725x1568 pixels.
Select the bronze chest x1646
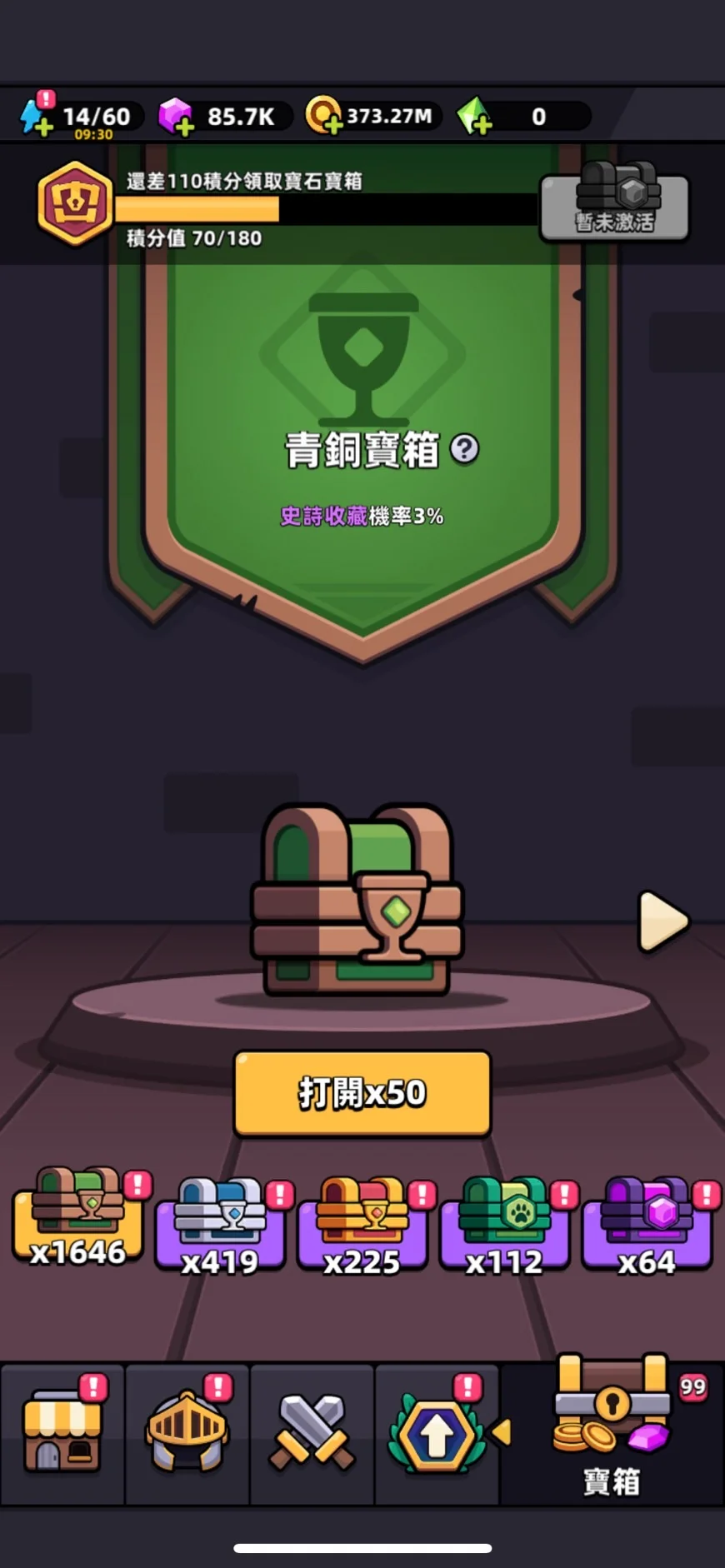coord(77,1218)
